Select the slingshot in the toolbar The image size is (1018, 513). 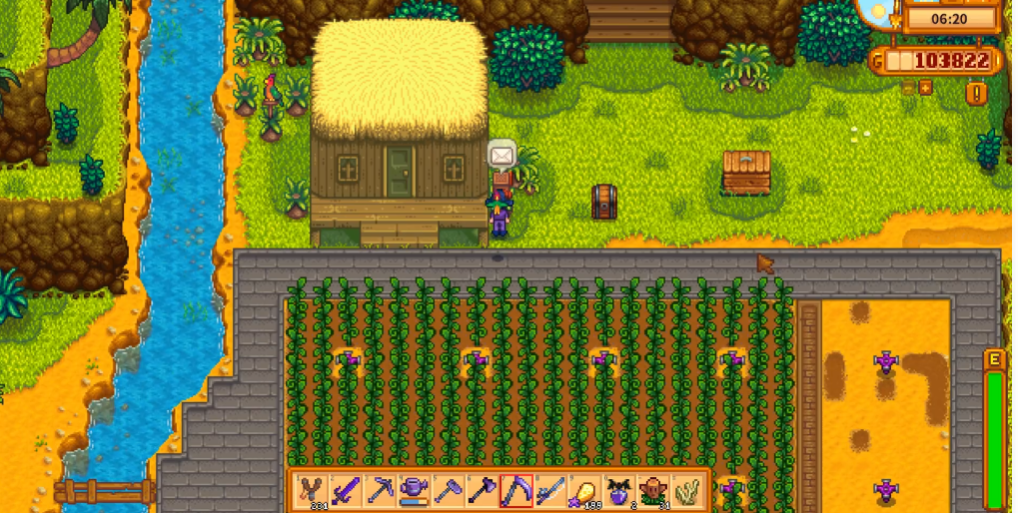(x=312, y=489)
